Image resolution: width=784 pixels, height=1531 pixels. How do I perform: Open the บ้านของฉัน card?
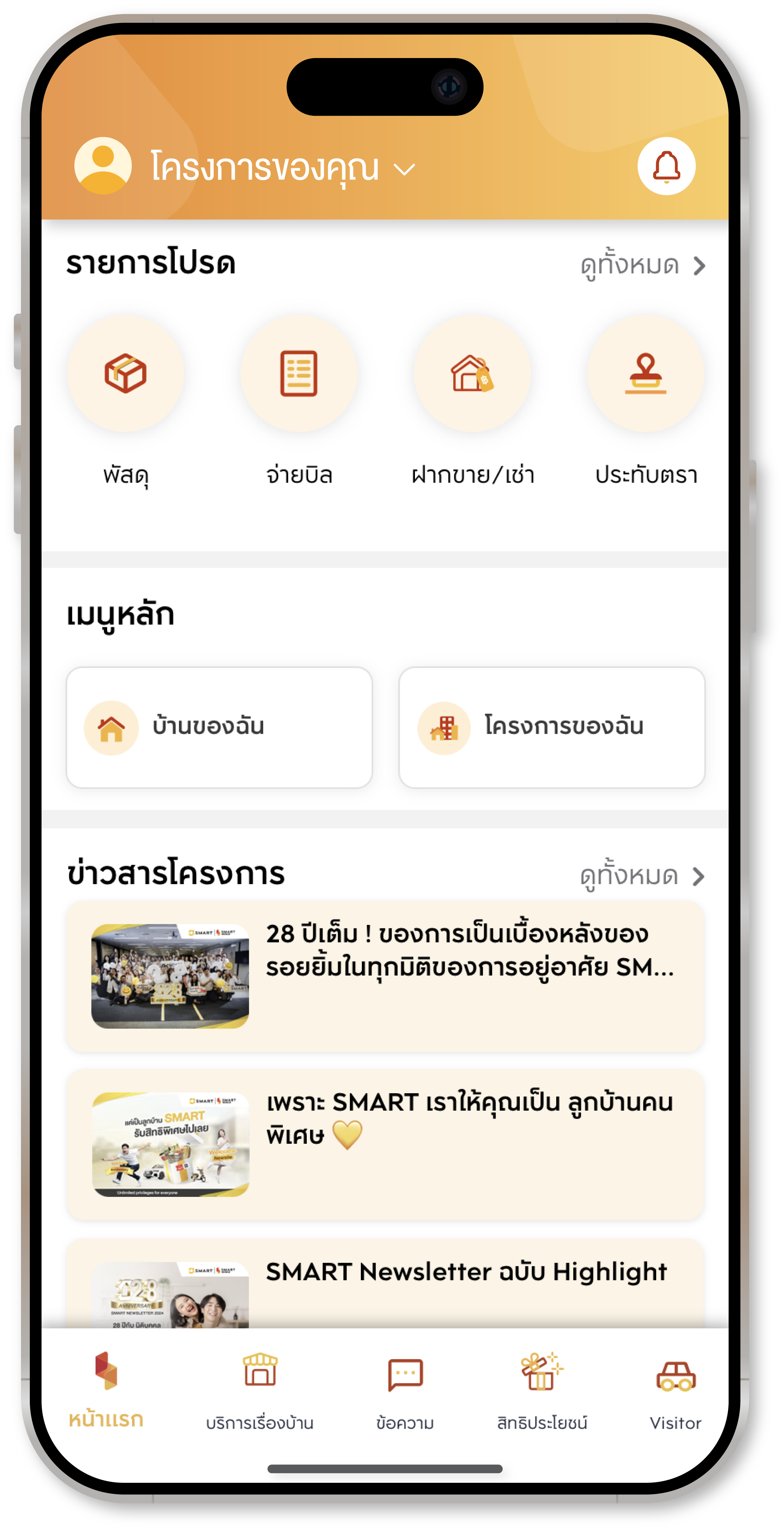[219, 727]
